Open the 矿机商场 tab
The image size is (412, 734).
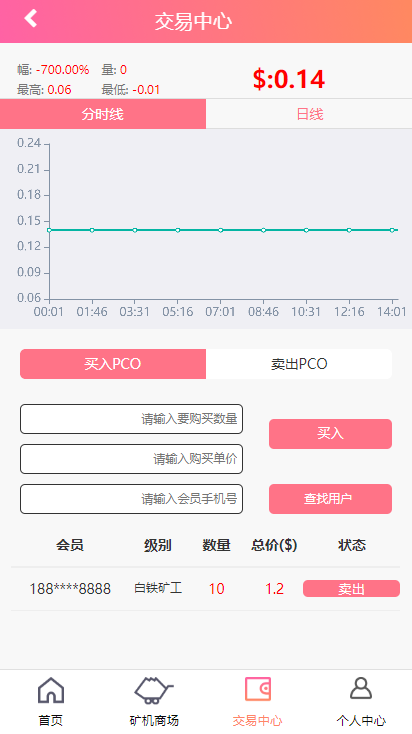[154, 701]
